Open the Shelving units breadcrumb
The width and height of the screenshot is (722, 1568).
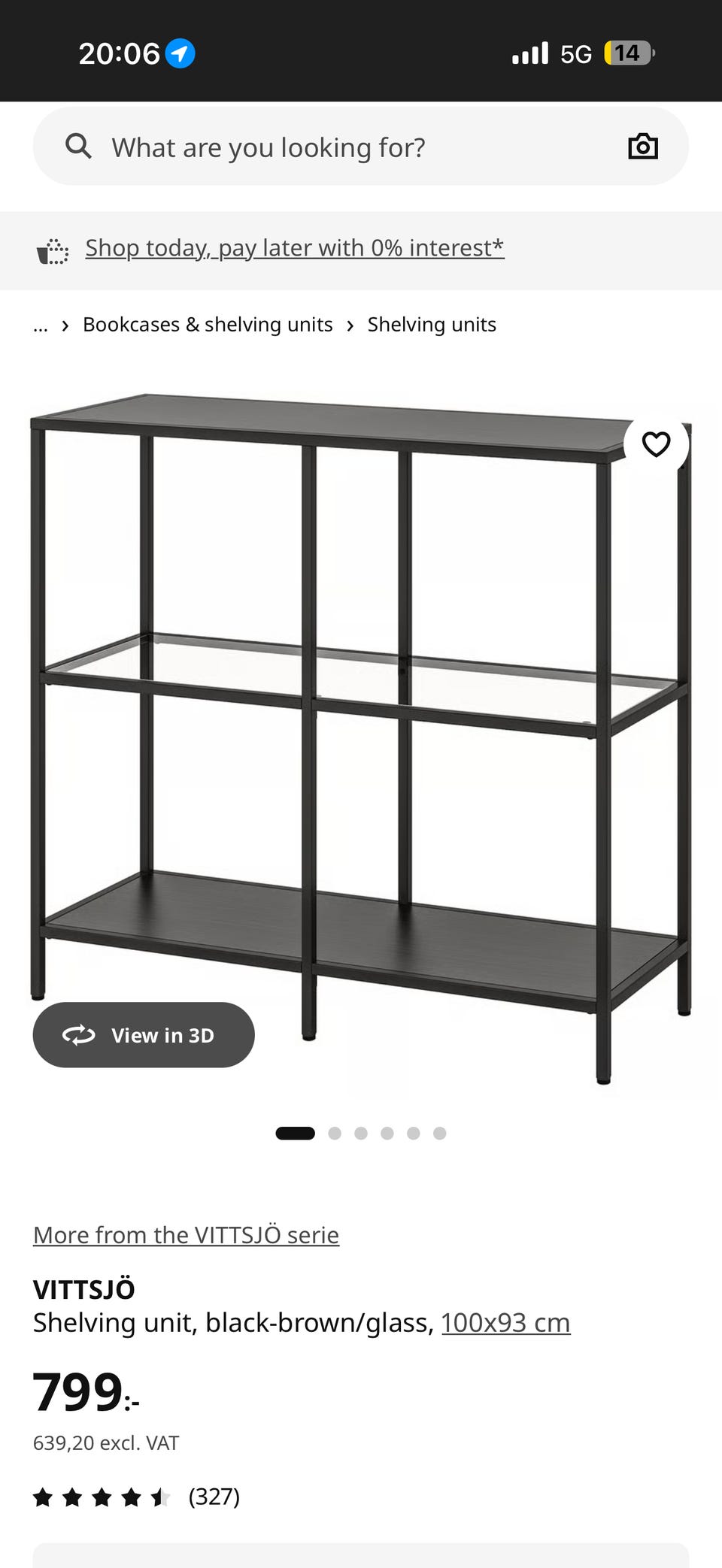point(432,325)
